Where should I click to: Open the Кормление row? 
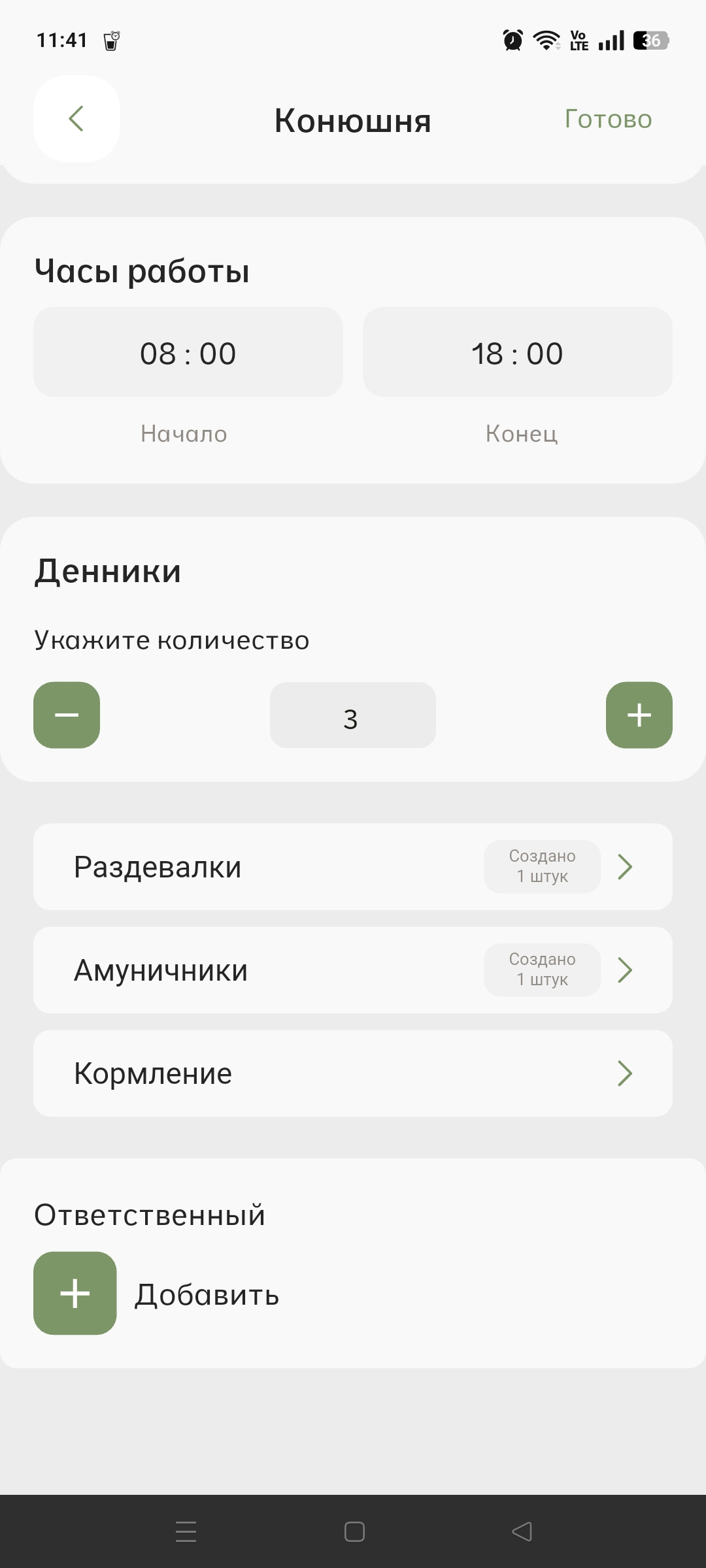(x=352, y=1073)
